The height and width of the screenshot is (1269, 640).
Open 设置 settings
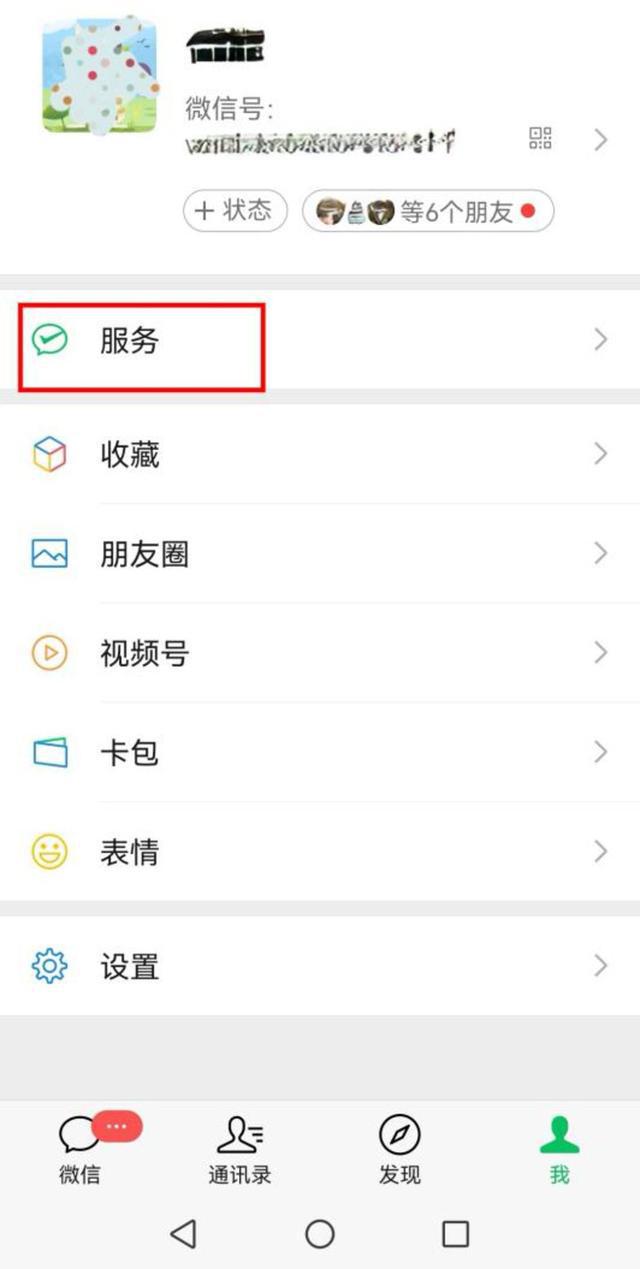[x=320, y=966]
